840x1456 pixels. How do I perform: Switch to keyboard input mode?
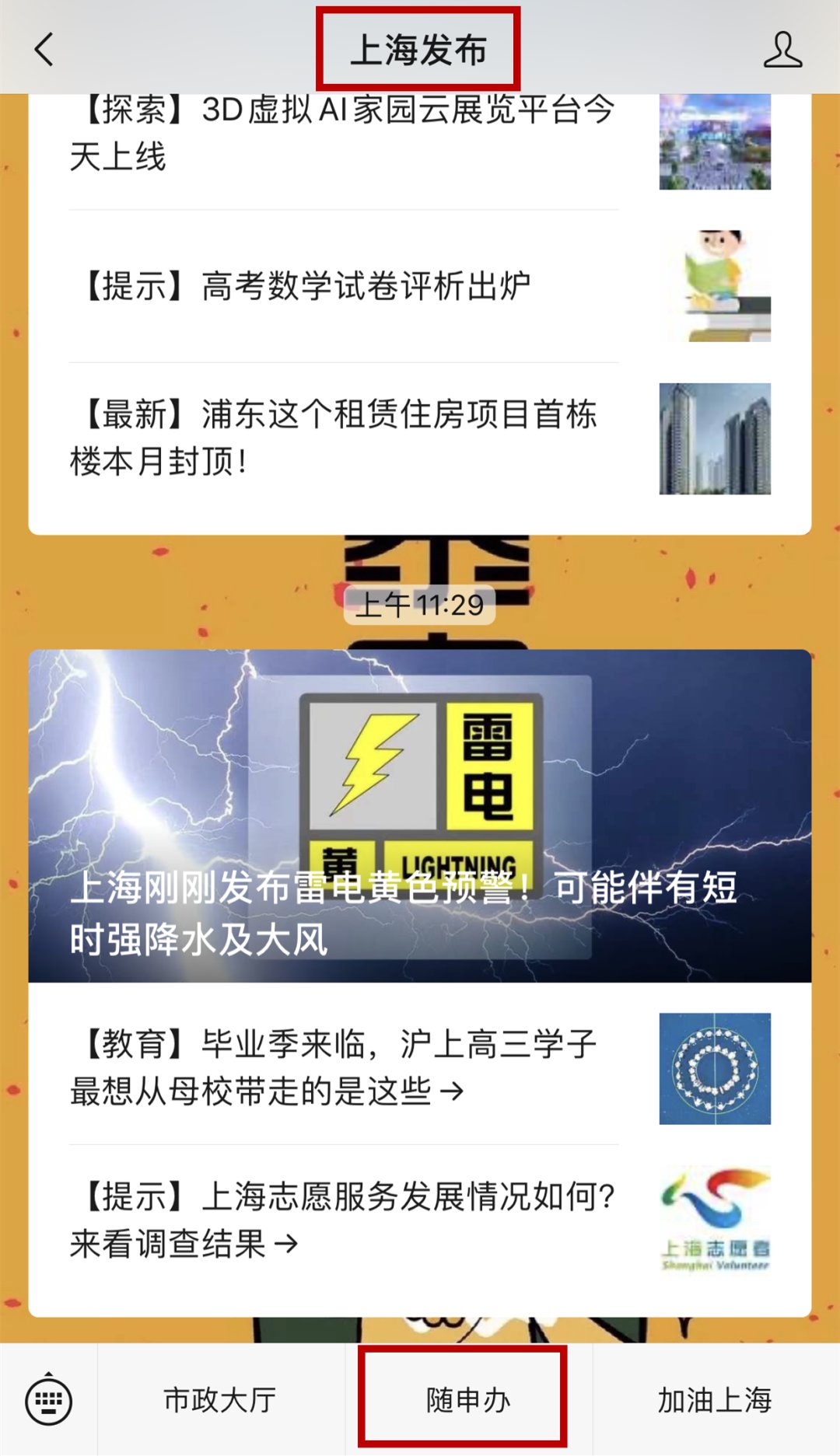[x=48, y=1400]
